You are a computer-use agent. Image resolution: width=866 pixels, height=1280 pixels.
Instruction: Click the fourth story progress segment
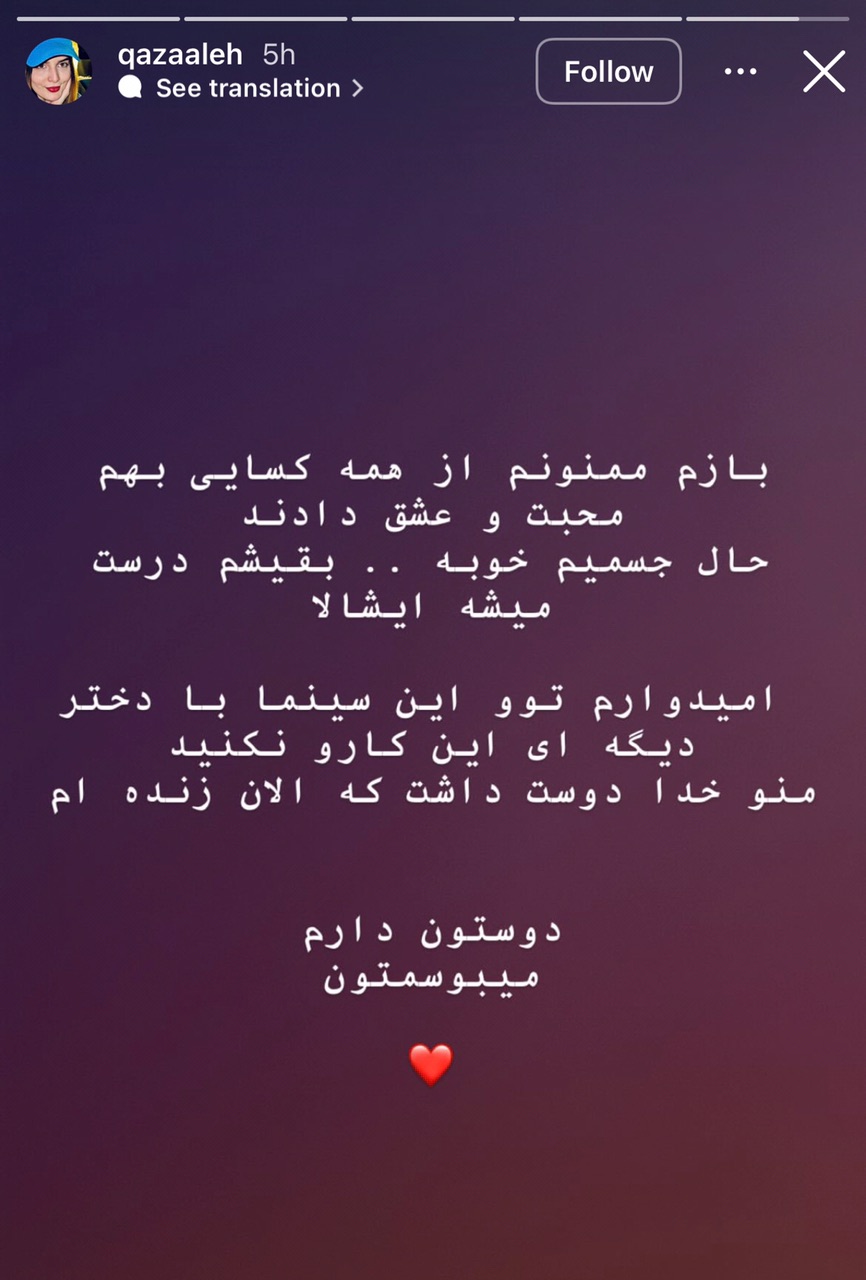tap(599, 14)
